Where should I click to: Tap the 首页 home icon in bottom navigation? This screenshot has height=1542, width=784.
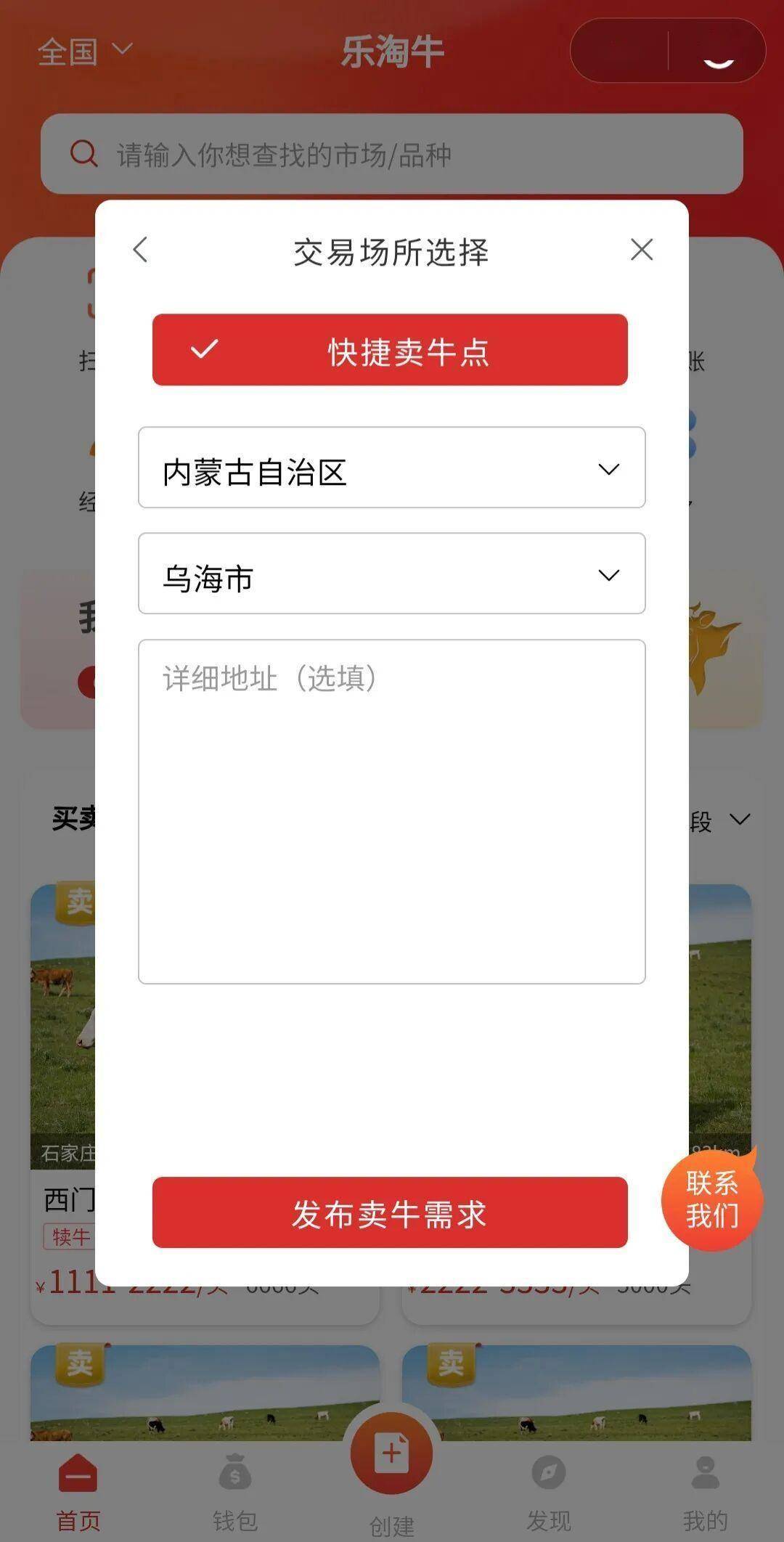point(76,1474)
